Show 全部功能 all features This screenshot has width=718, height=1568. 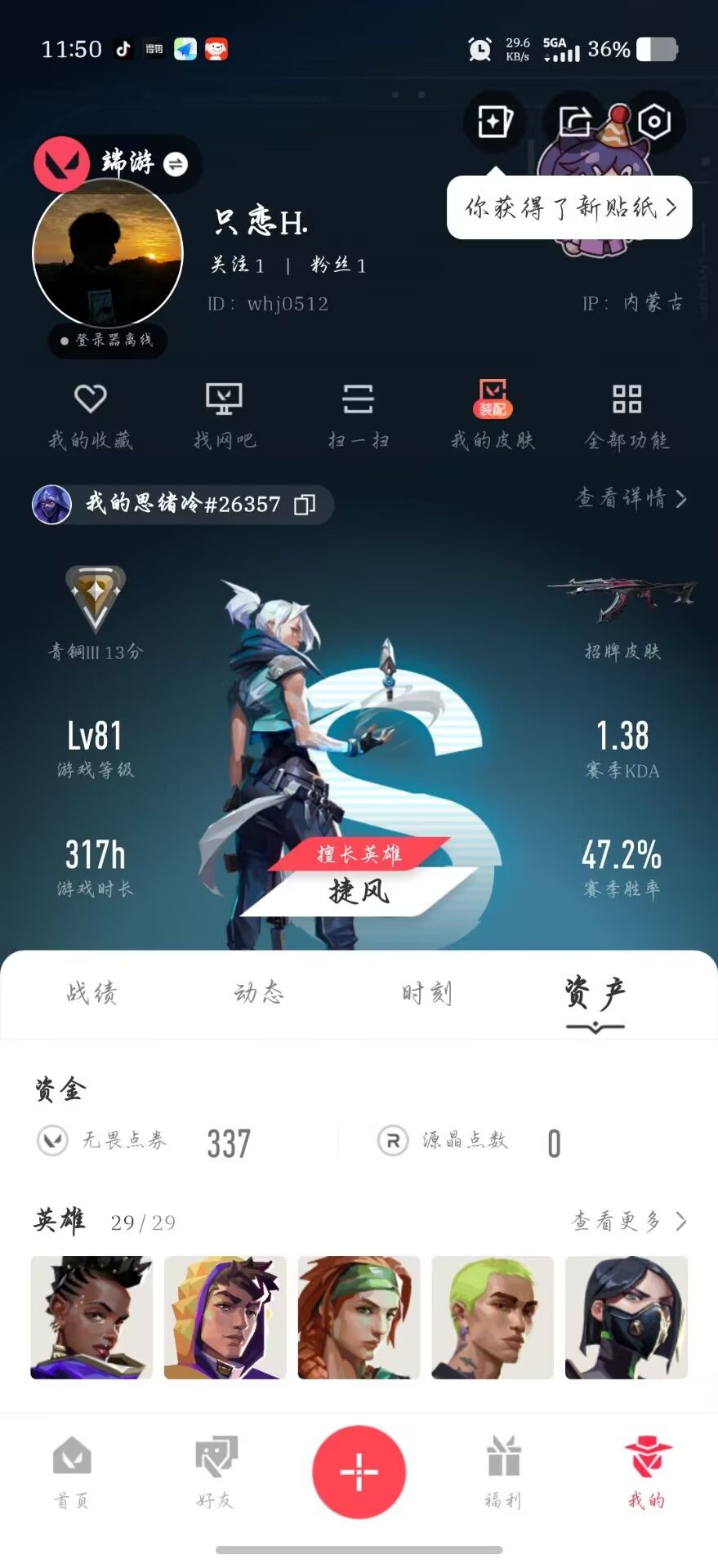[627, 416]
